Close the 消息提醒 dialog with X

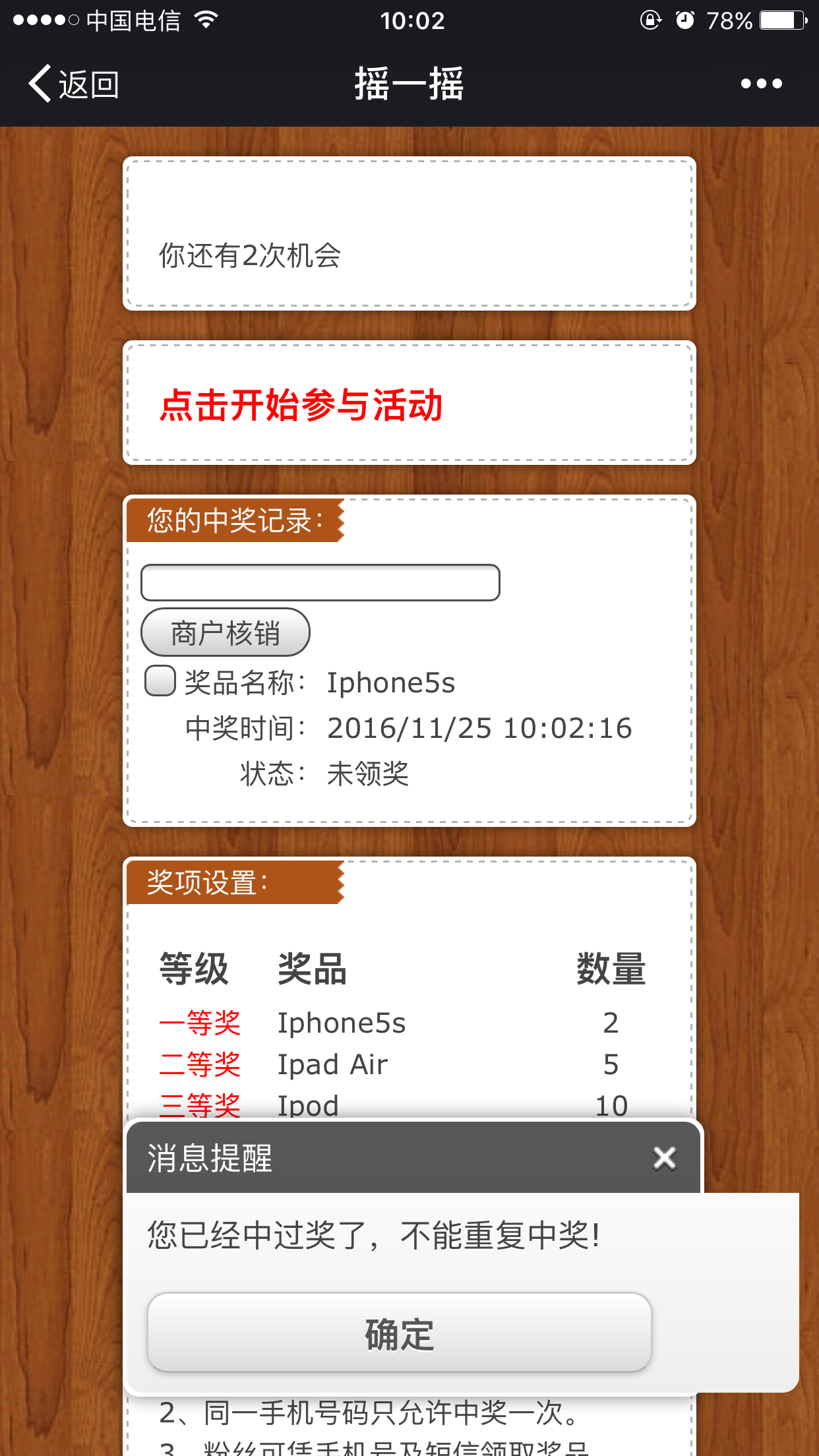[x=664, y=1158]
